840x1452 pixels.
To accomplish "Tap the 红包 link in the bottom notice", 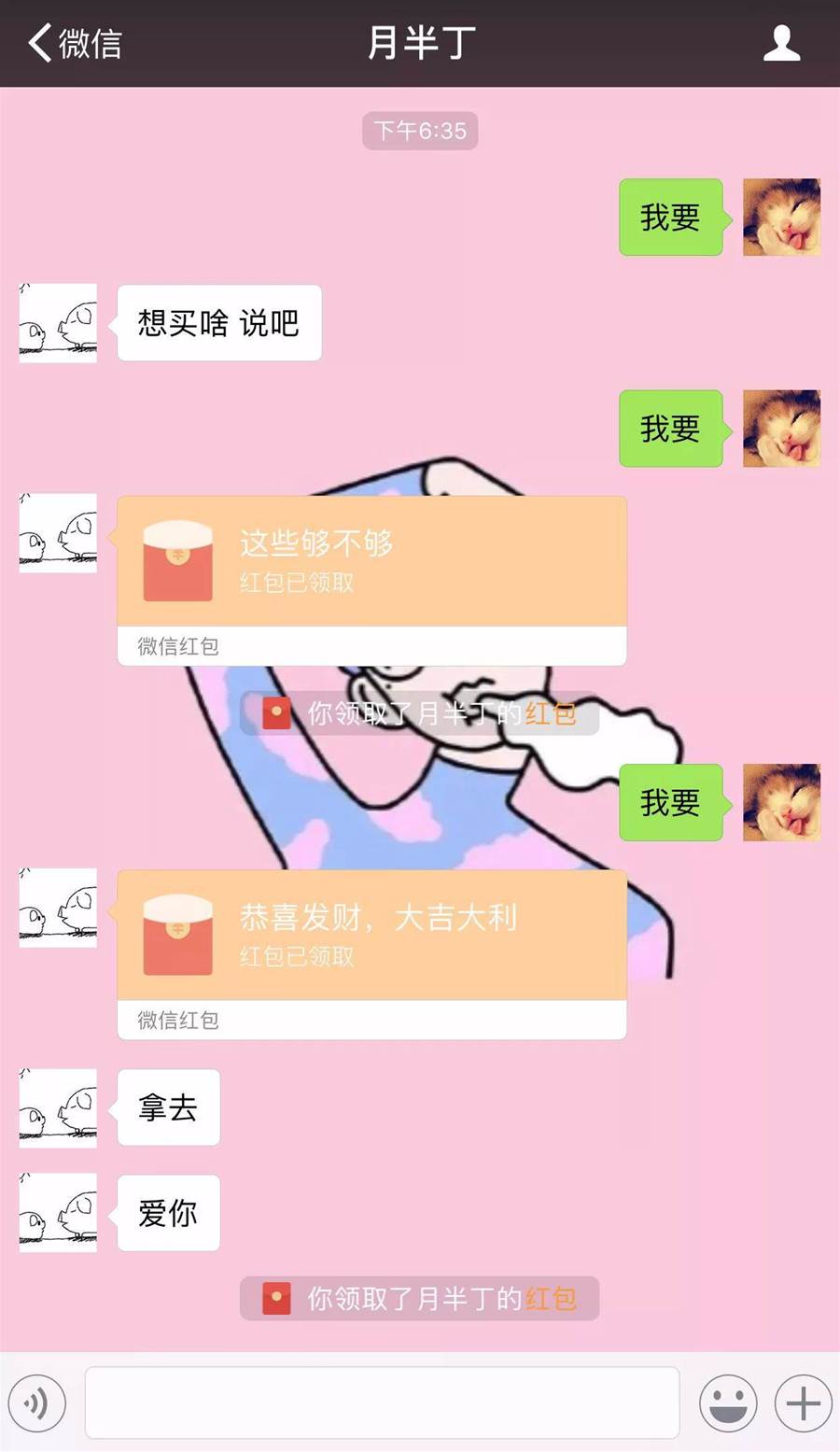I will pyautogui.click(x=551, y=1299).
